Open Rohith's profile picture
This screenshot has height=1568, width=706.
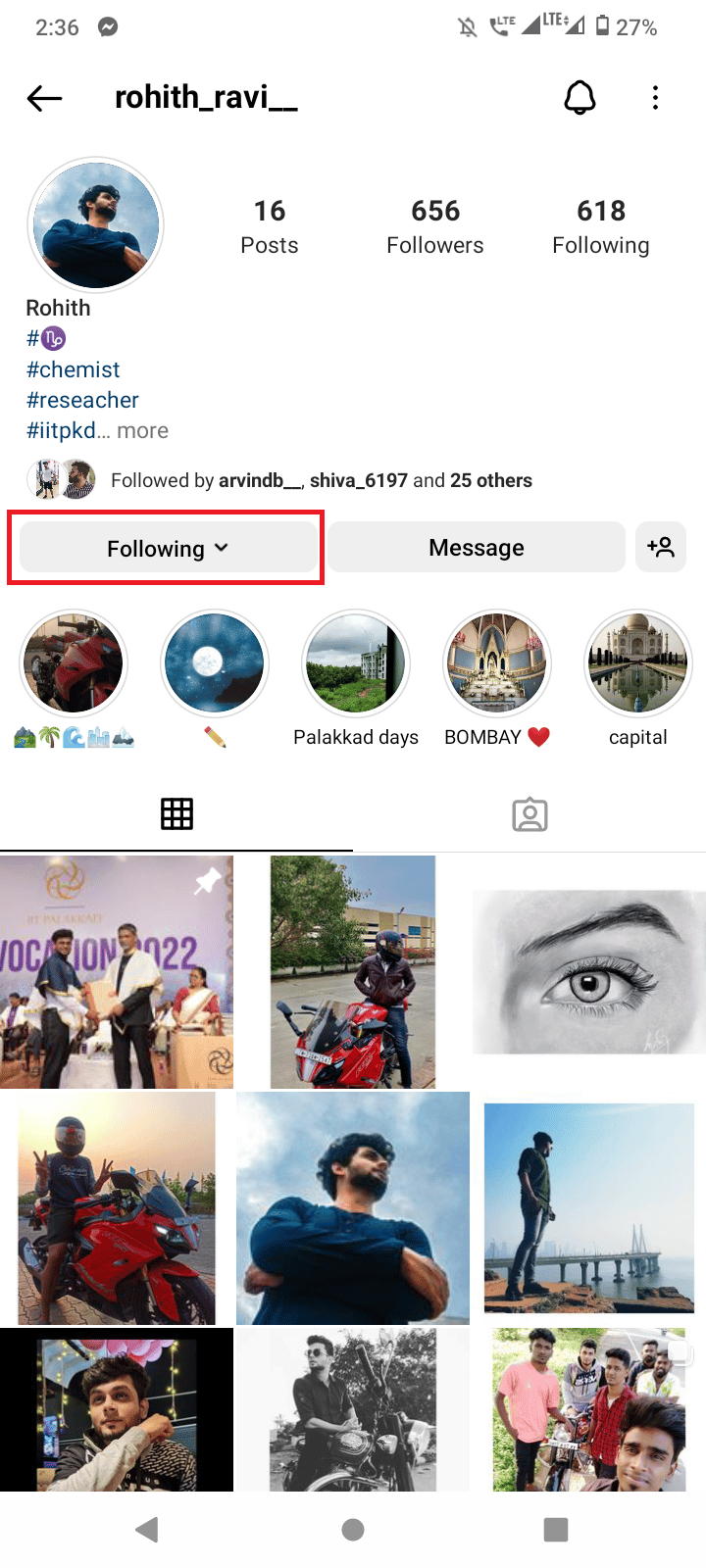pyautogui.click(x=95, y=225)
